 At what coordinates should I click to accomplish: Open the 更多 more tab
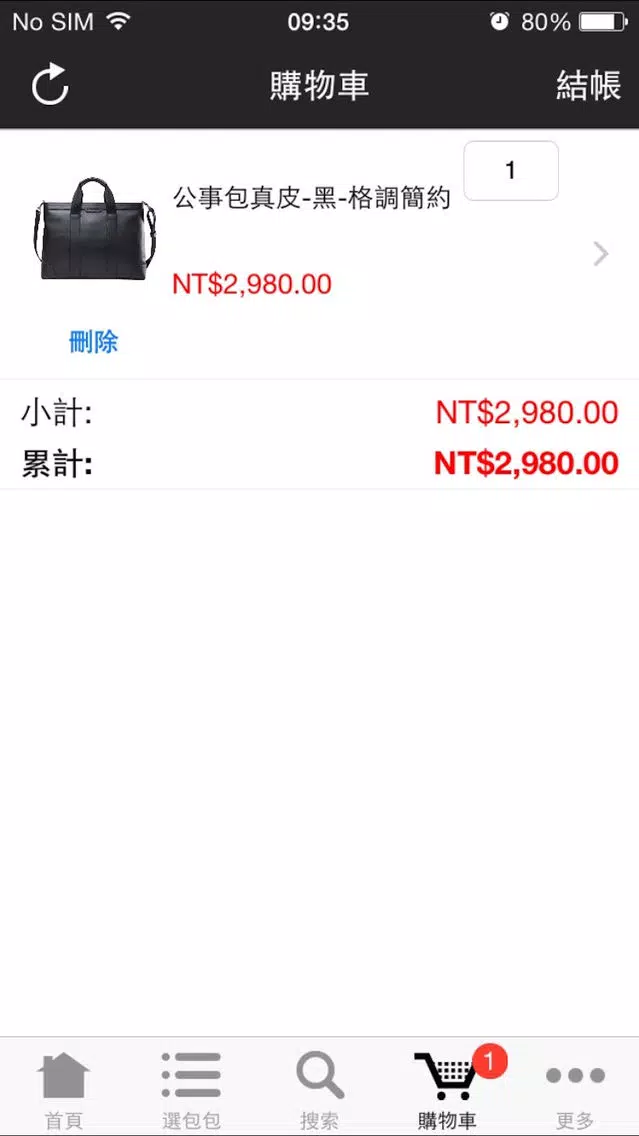tap(575, 1090)
